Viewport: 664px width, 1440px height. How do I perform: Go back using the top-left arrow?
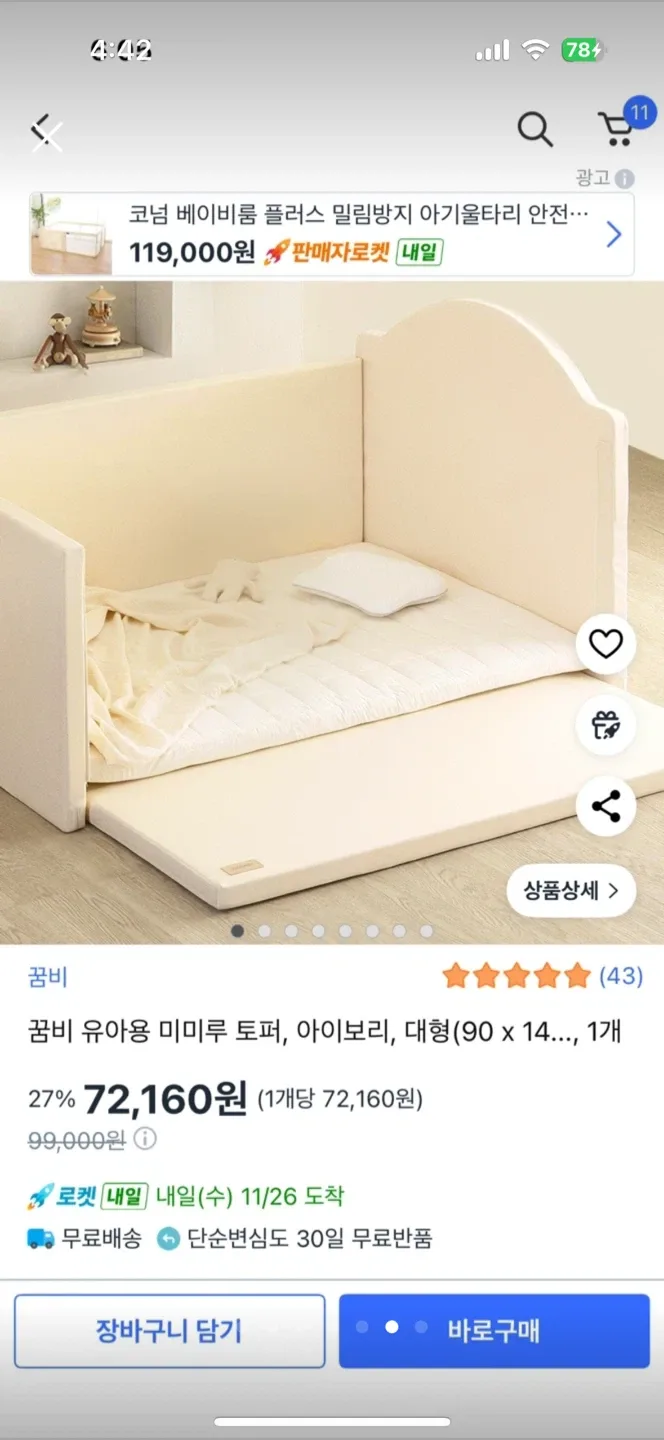46,131
